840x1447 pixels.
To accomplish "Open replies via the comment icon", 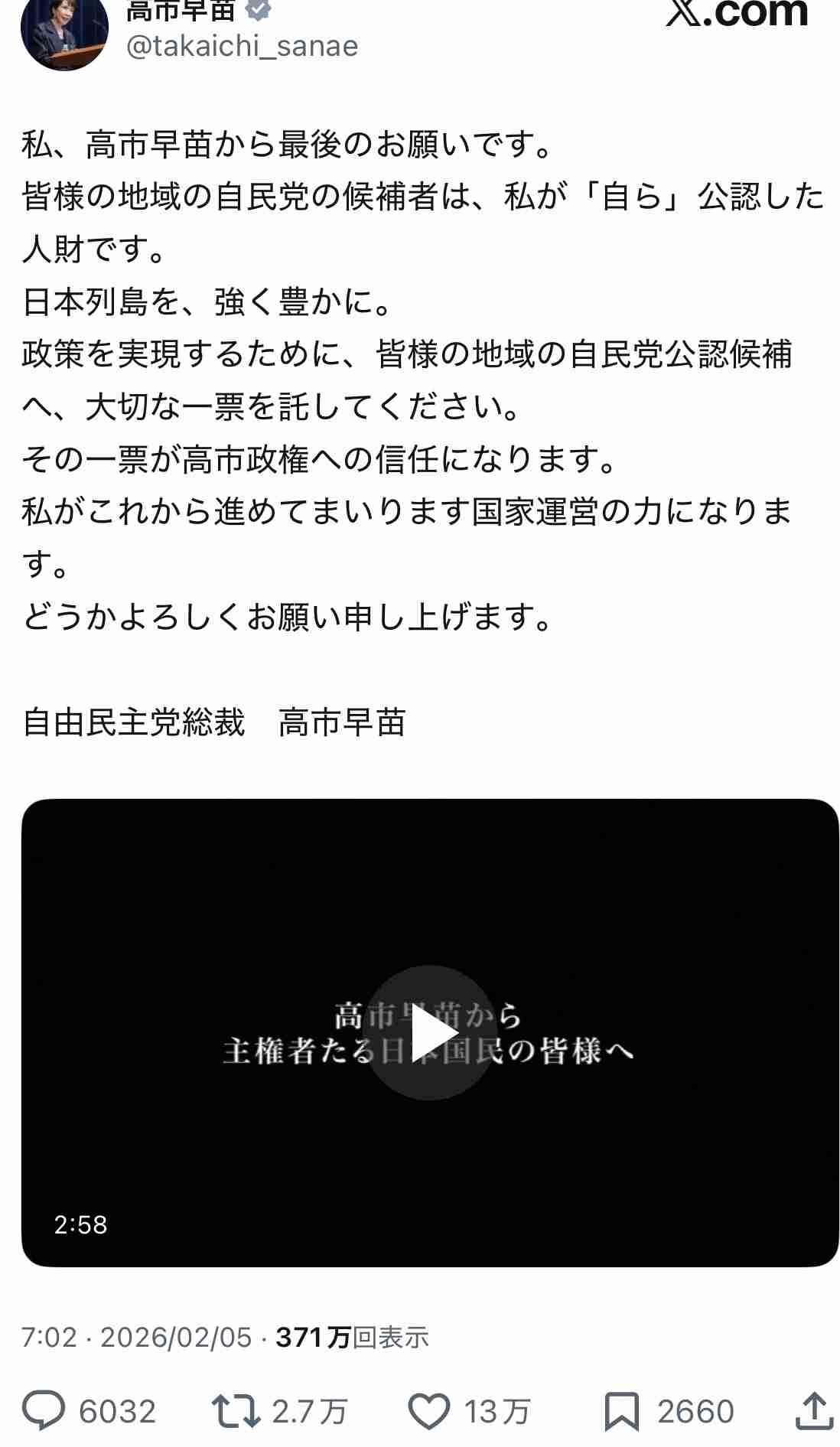I will tap(44, 1411).
